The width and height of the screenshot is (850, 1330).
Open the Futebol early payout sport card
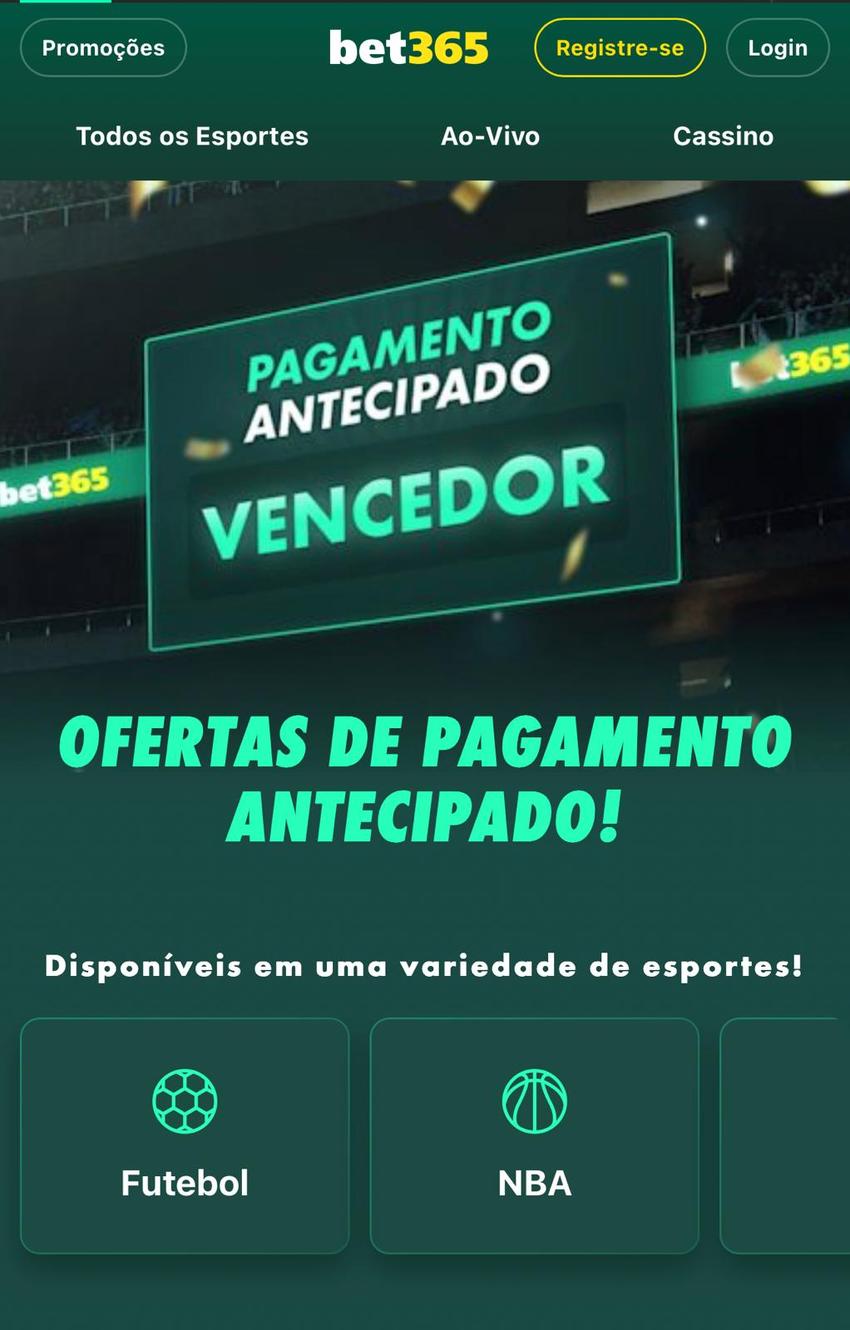184,1135
